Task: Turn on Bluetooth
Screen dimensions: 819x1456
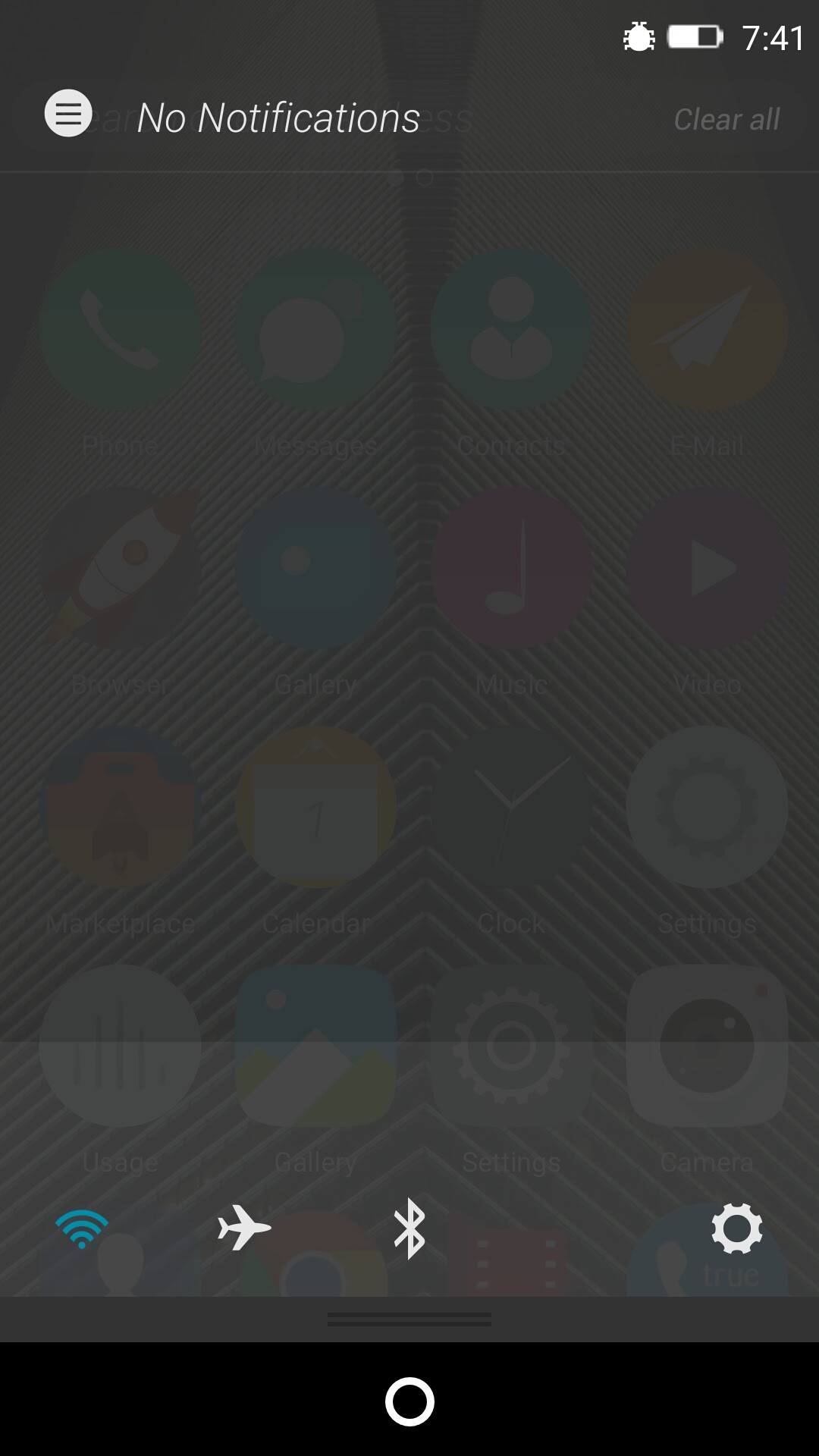Action: [409, 1228]
